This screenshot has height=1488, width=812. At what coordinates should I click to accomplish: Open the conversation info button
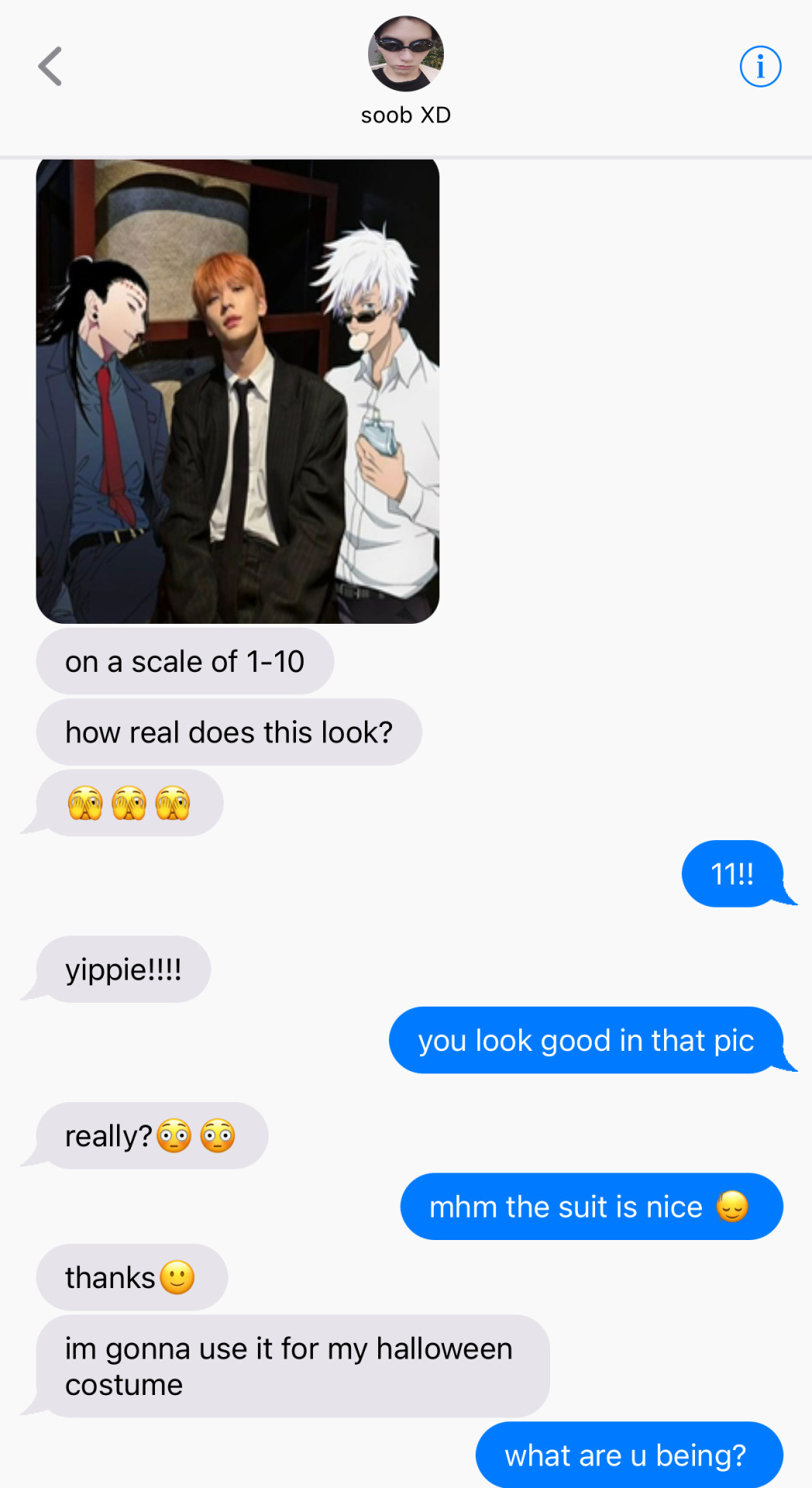coord(760,67)
